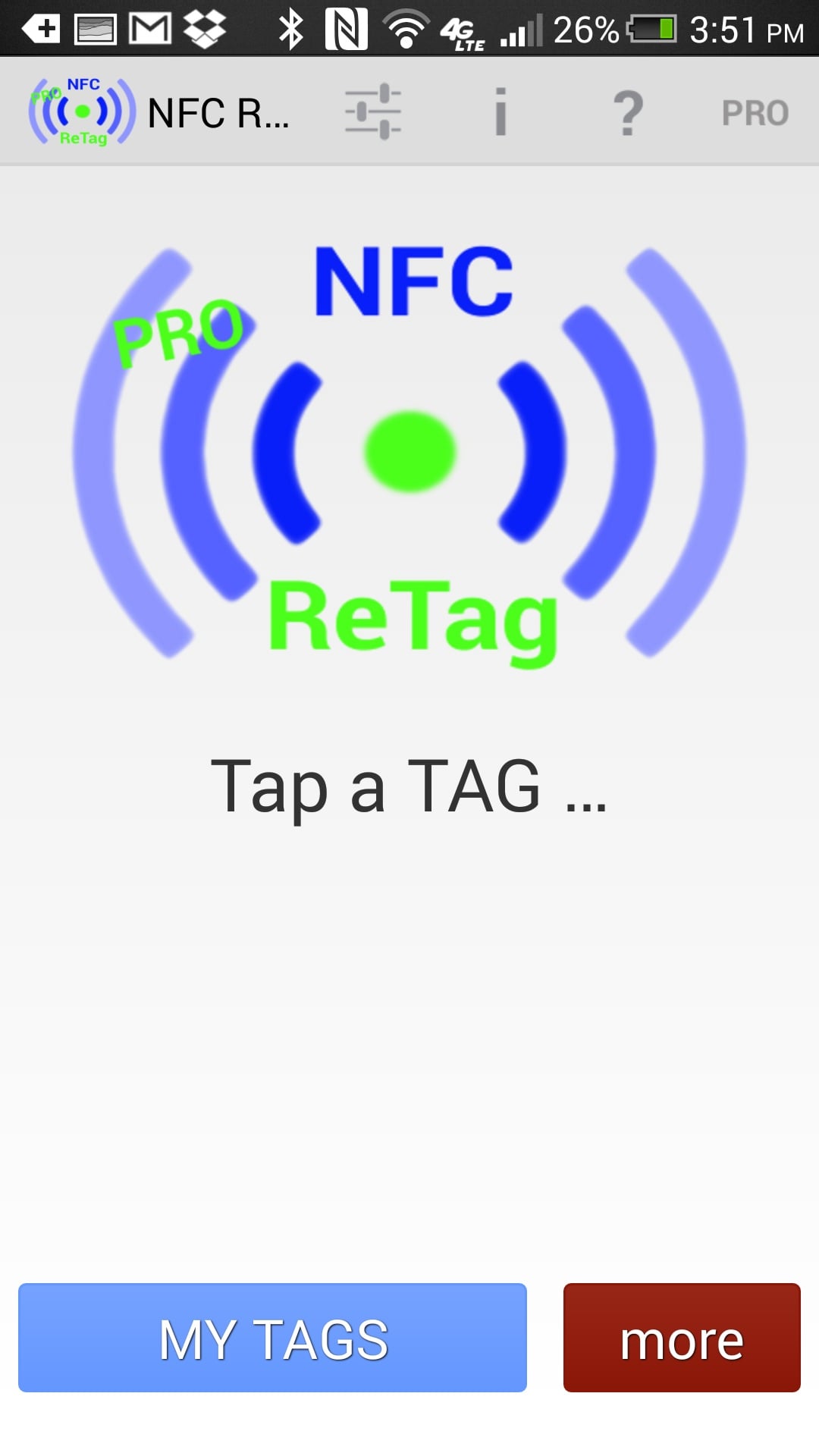This screenshot has width=819, height=1456.
Task: Tap the red more button
Action: [682, 1338]
